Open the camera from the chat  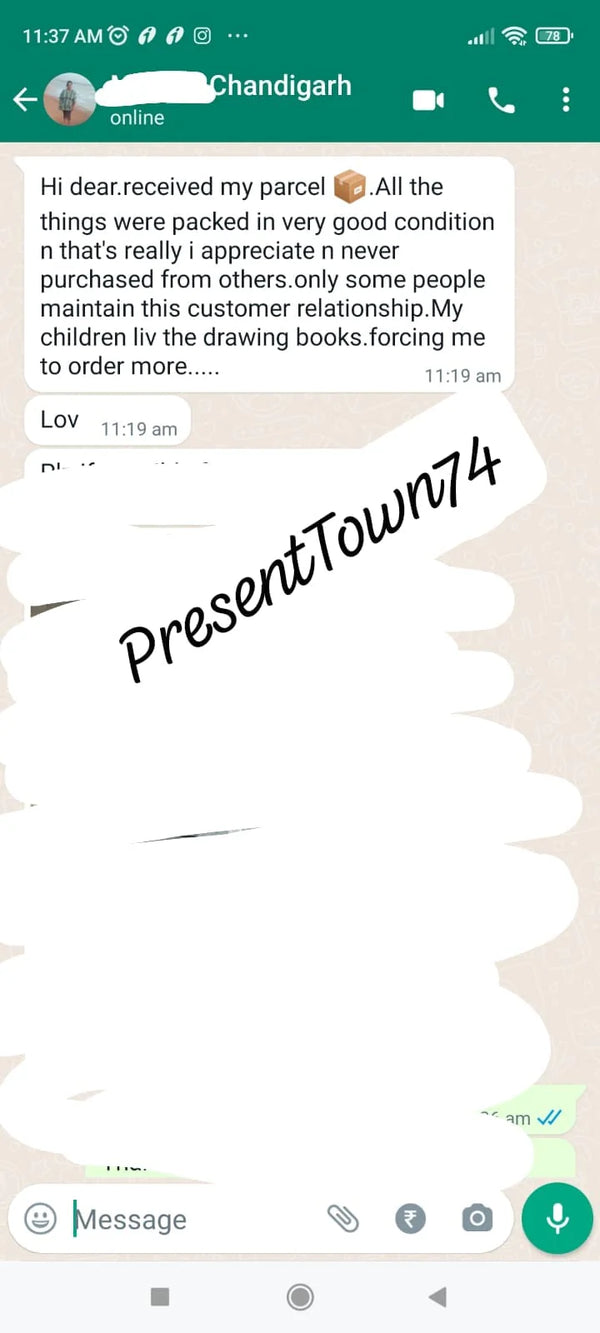click(477, 1218)
